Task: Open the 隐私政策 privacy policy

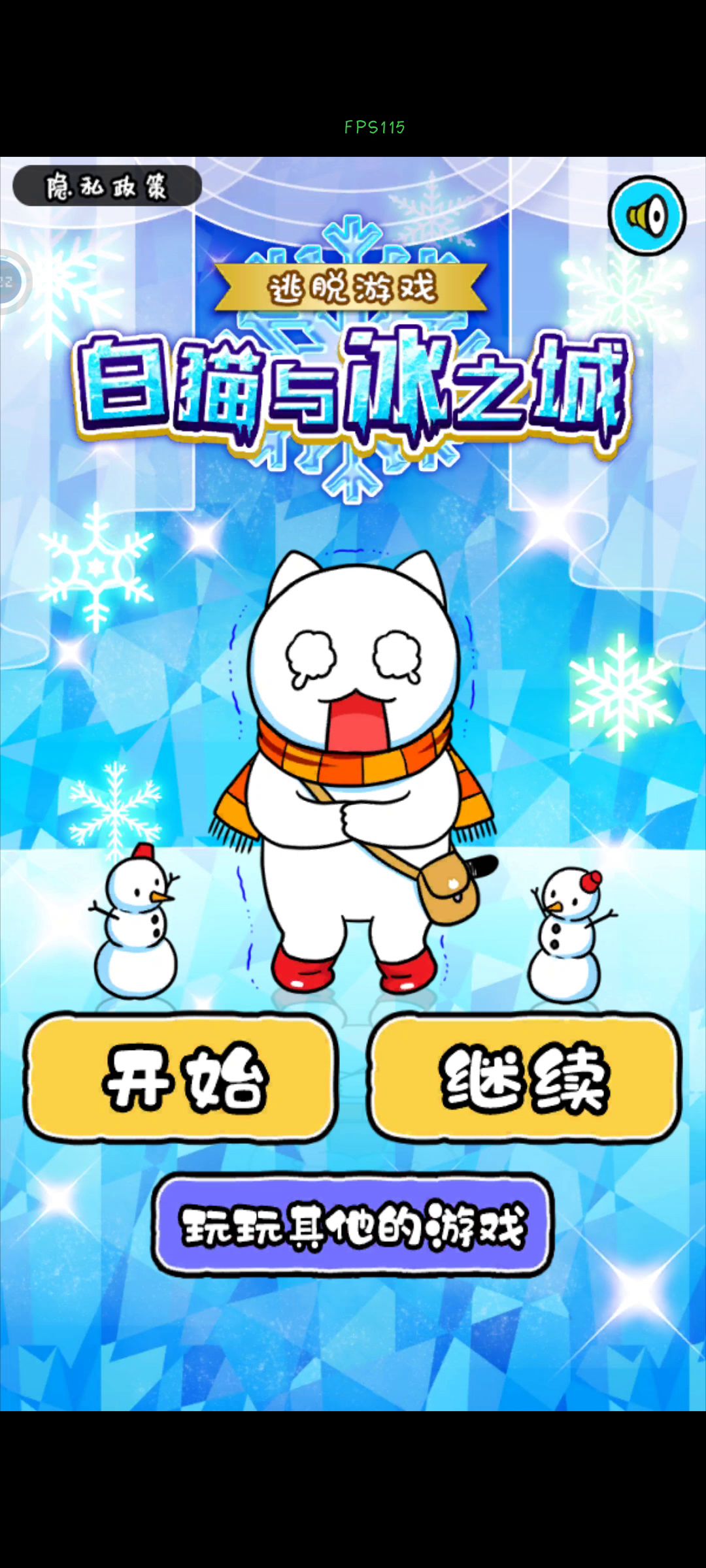Action: point(107,186)
